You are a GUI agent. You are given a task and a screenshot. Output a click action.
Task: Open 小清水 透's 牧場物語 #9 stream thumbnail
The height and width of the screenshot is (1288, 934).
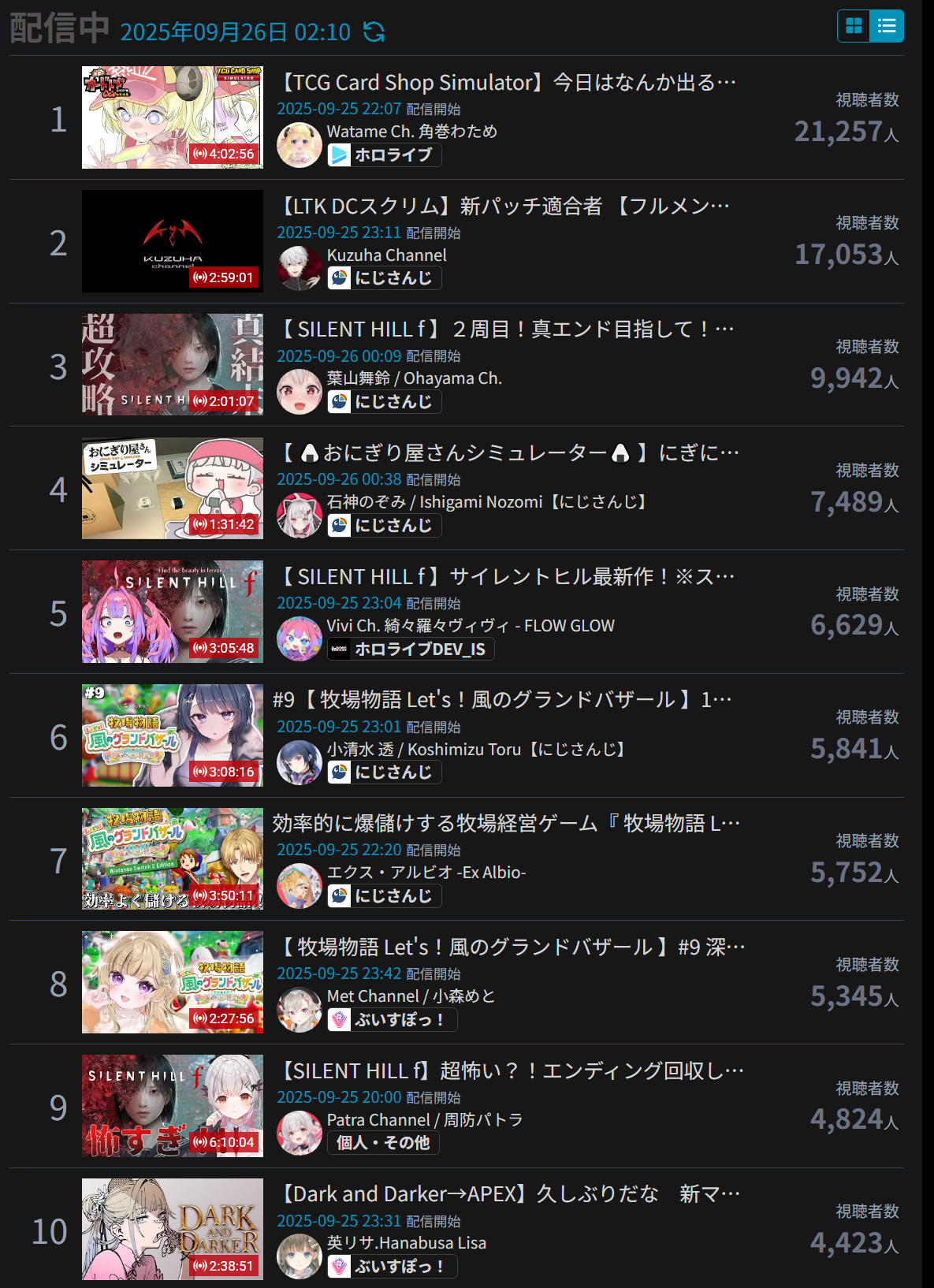coord(173,735)
